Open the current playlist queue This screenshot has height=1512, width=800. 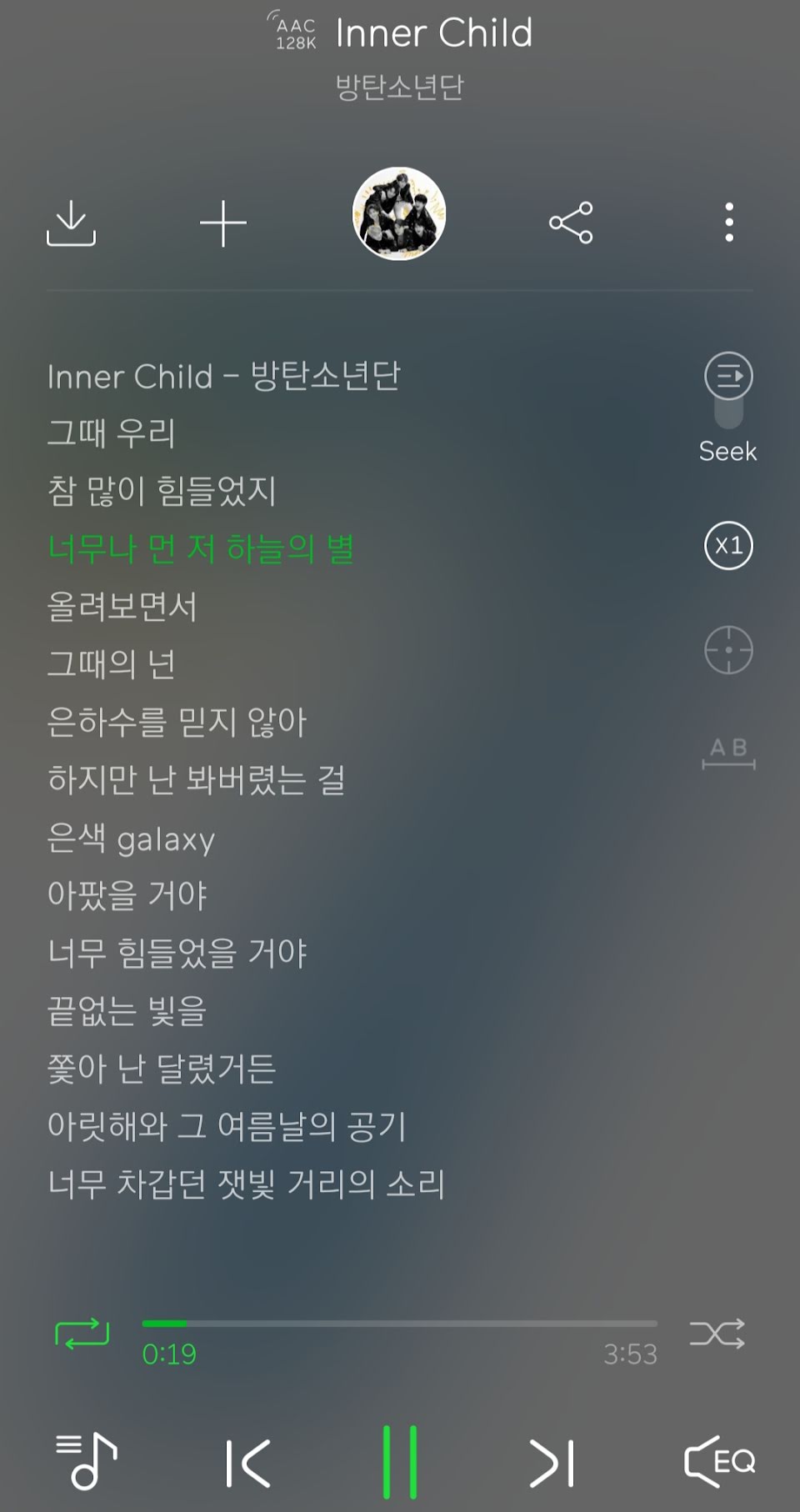87,1460
